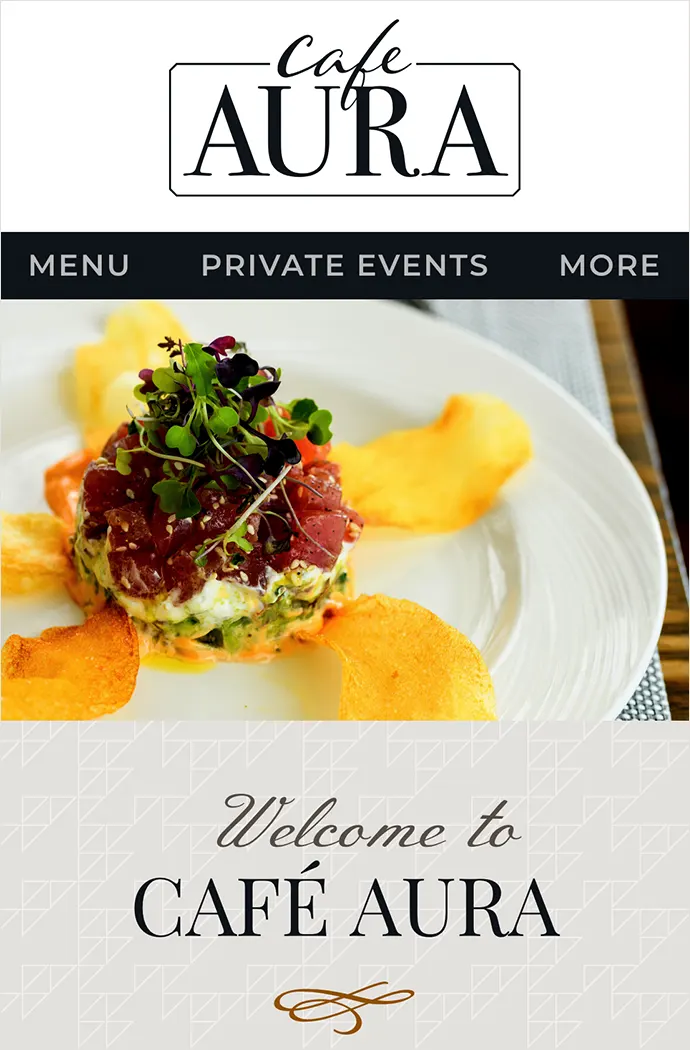
Task: Open the Menu navigation link
Action: 79,265
